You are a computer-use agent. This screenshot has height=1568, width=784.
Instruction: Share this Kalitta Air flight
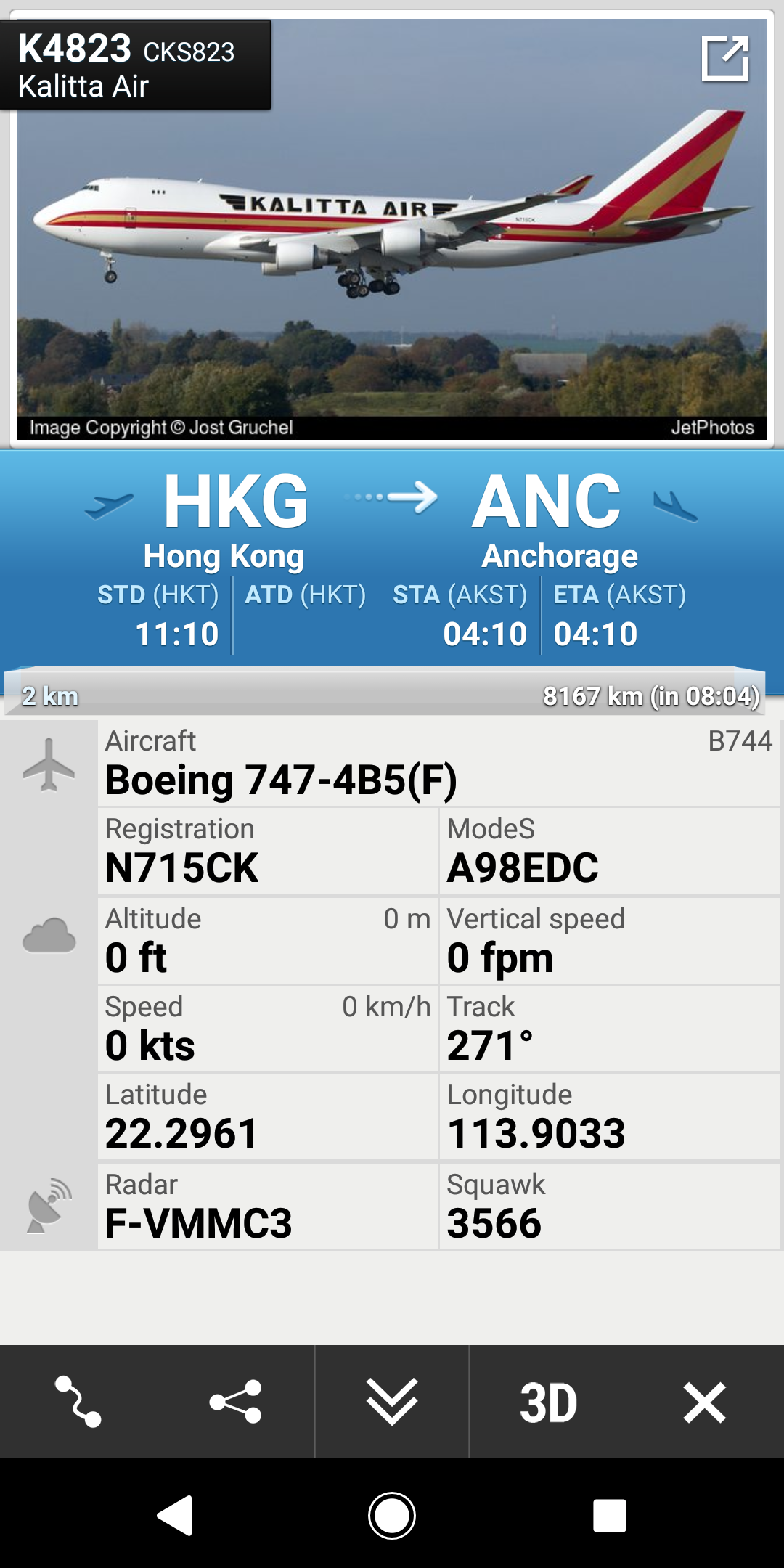tap(235, 1402)
